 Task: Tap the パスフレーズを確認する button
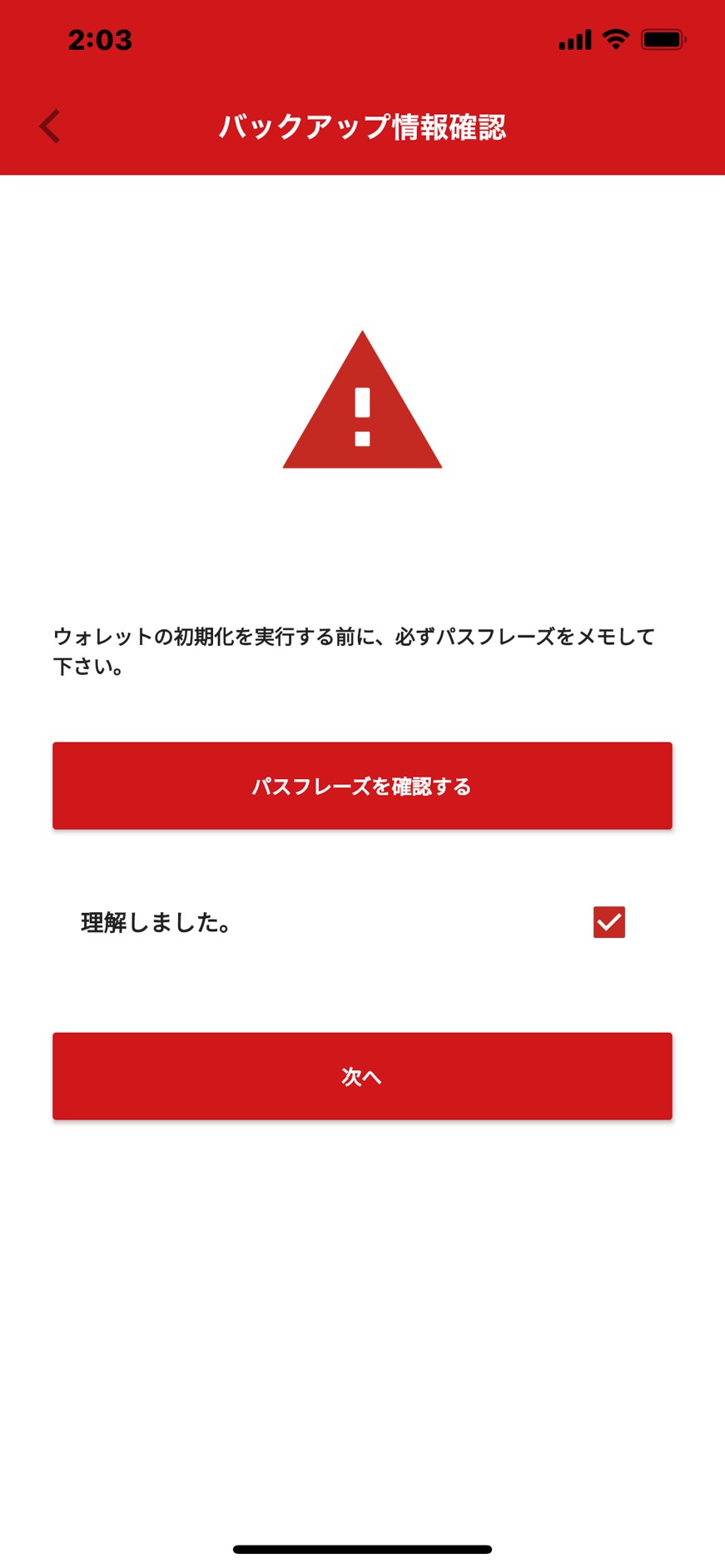tap(362, 785)
